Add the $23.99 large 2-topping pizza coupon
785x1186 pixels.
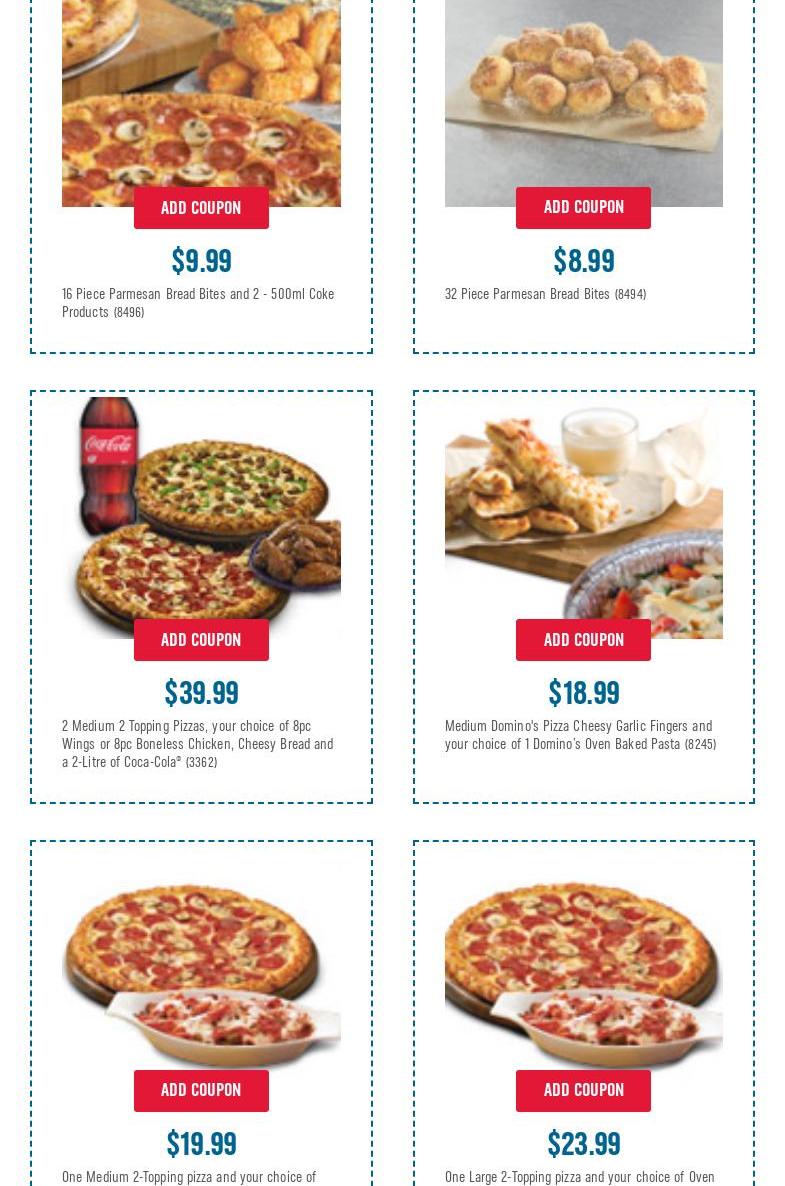(583, 1090)
